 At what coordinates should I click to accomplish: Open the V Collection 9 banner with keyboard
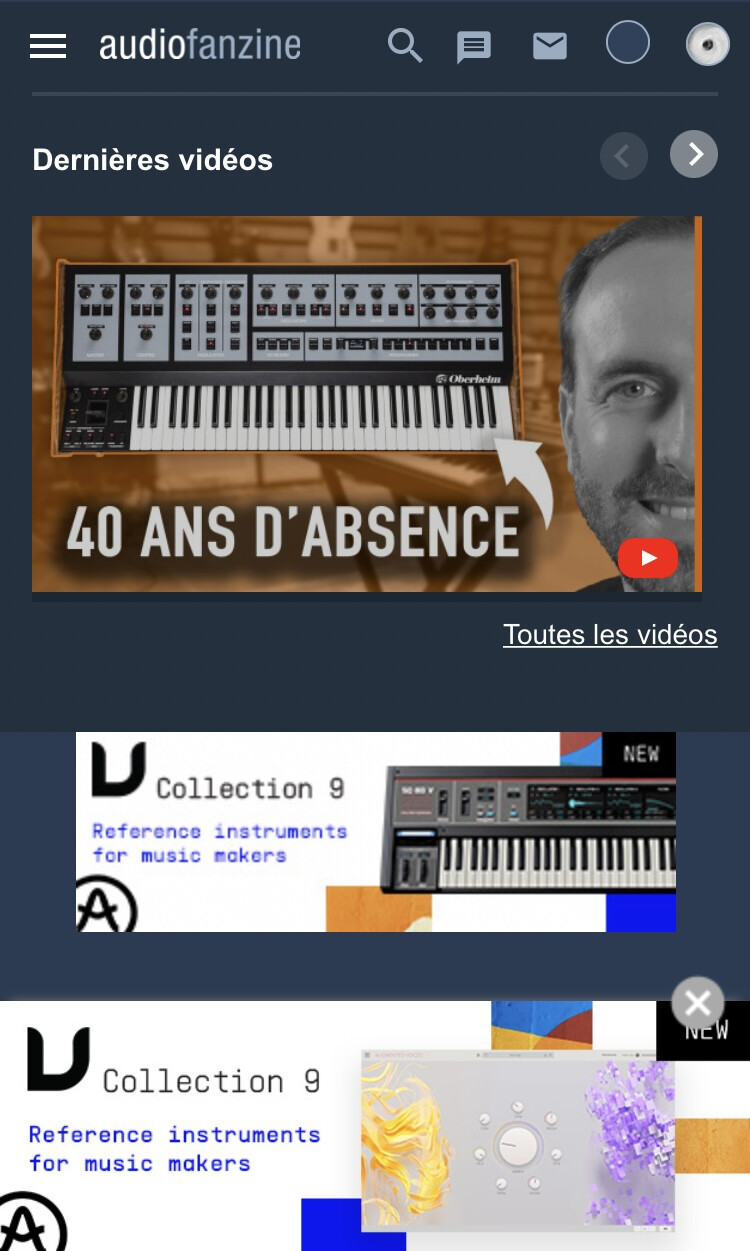pos(375,832)
